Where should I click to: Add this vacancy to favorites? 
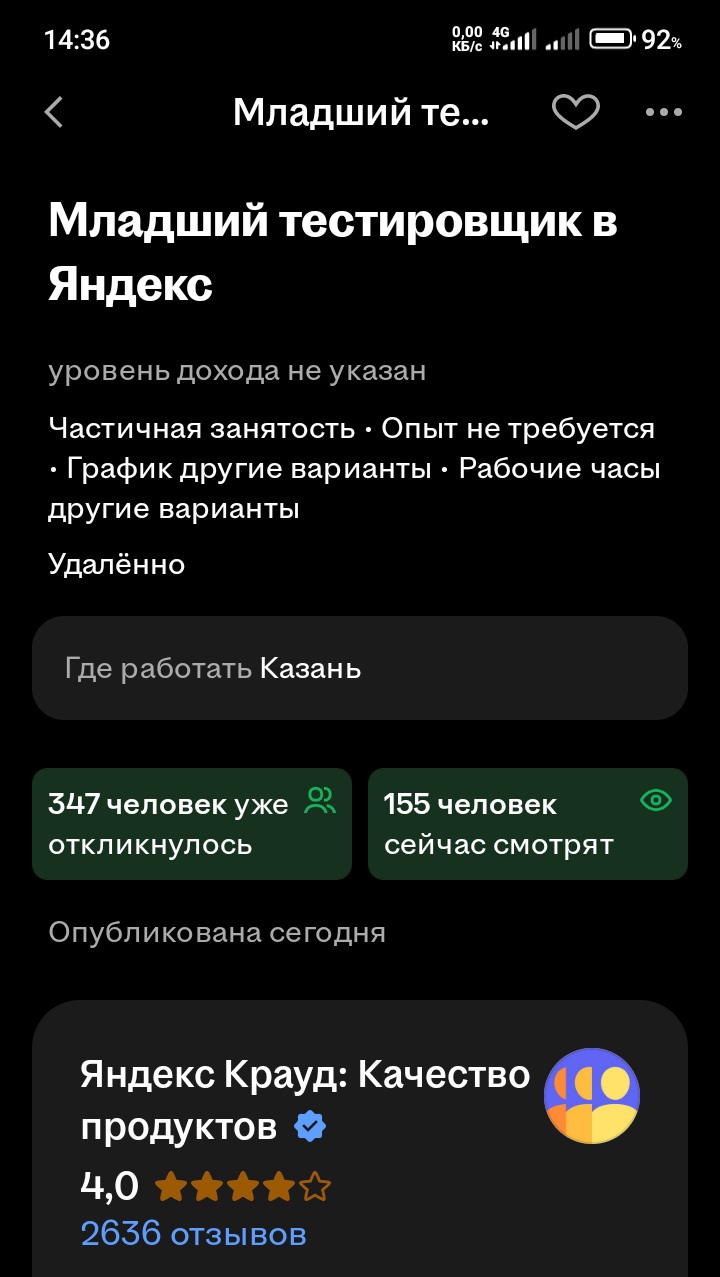point(576,113)
